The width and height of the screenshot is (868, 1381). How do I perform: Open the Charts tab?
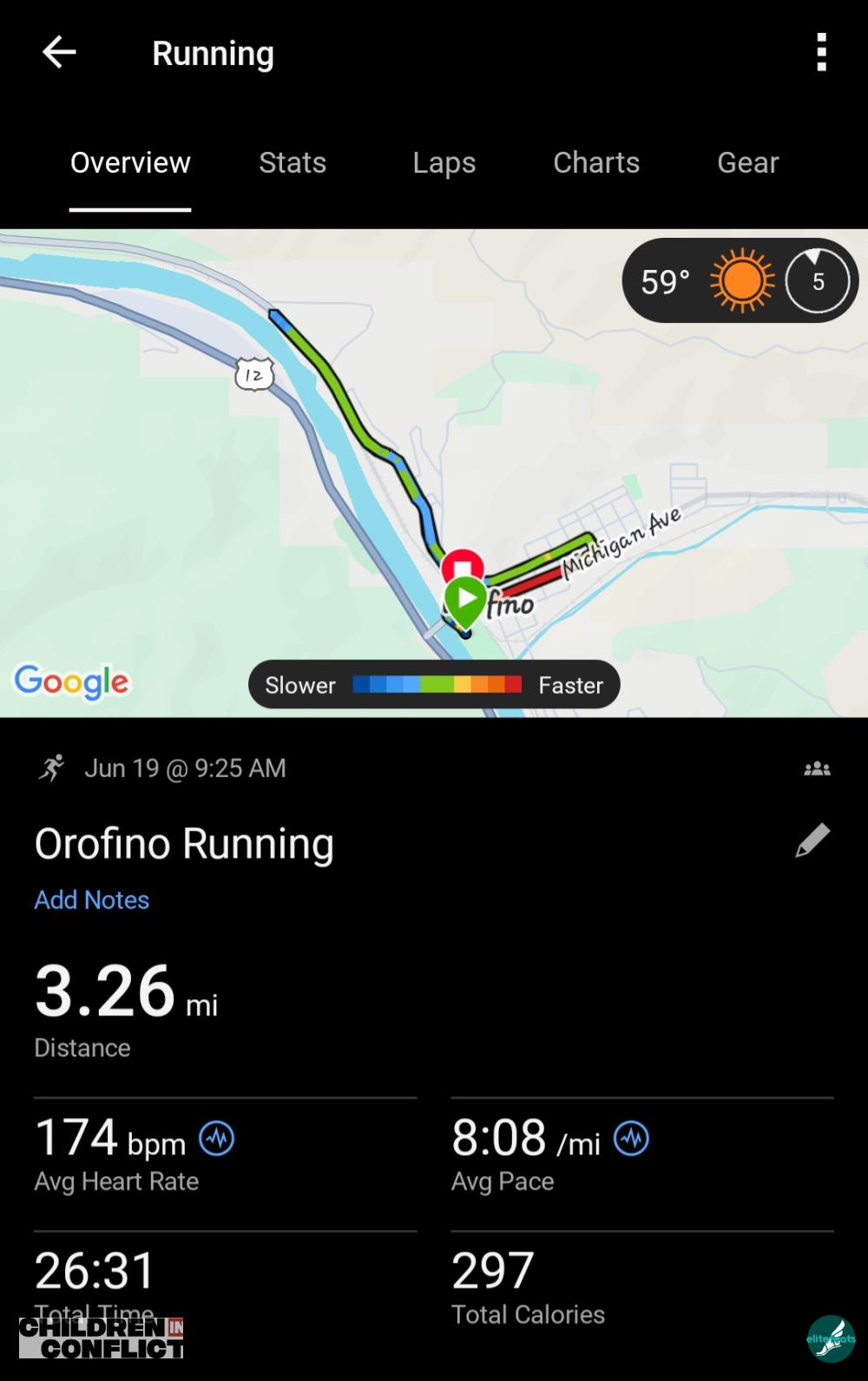coord(596,162)
